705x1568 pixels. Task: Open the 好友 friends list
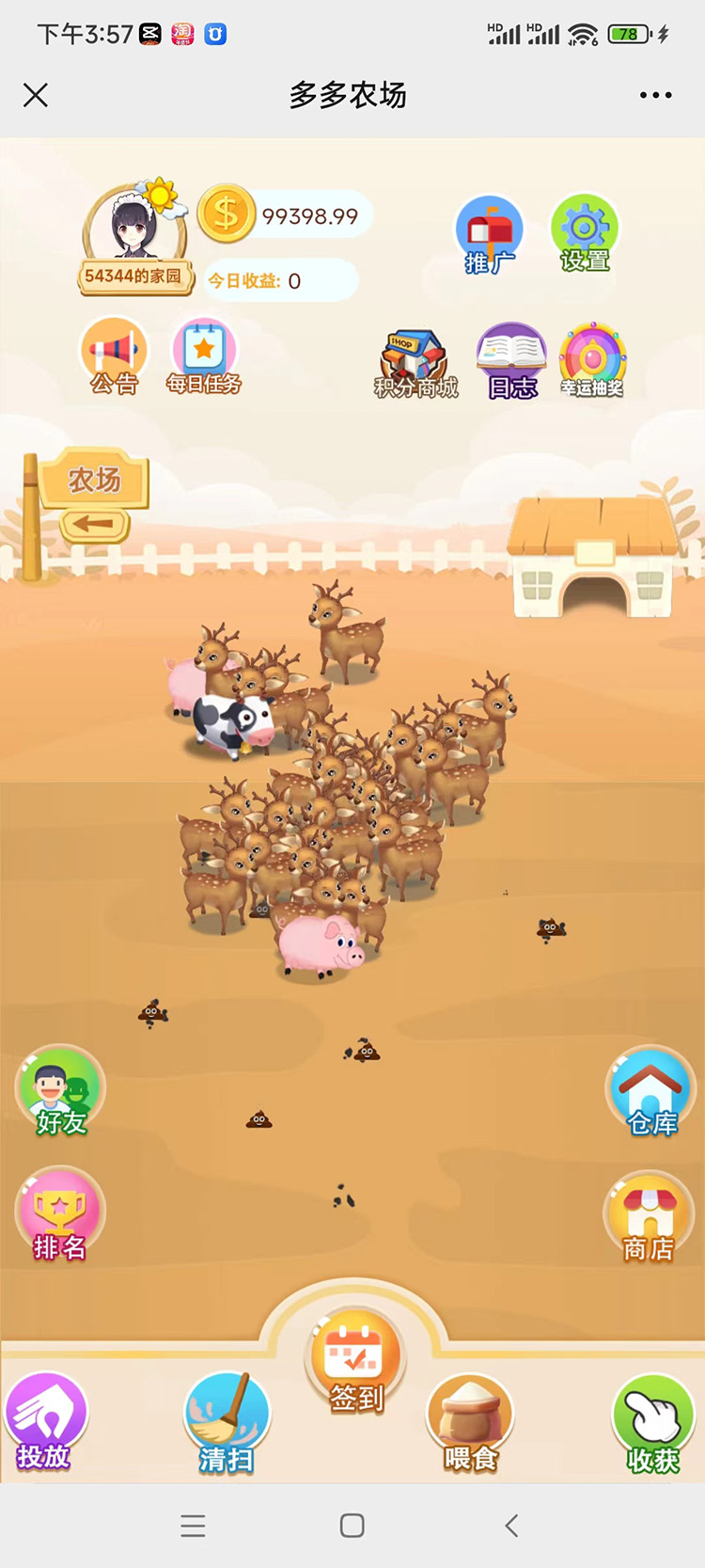pyautogui.click(x=60, y=1091)
